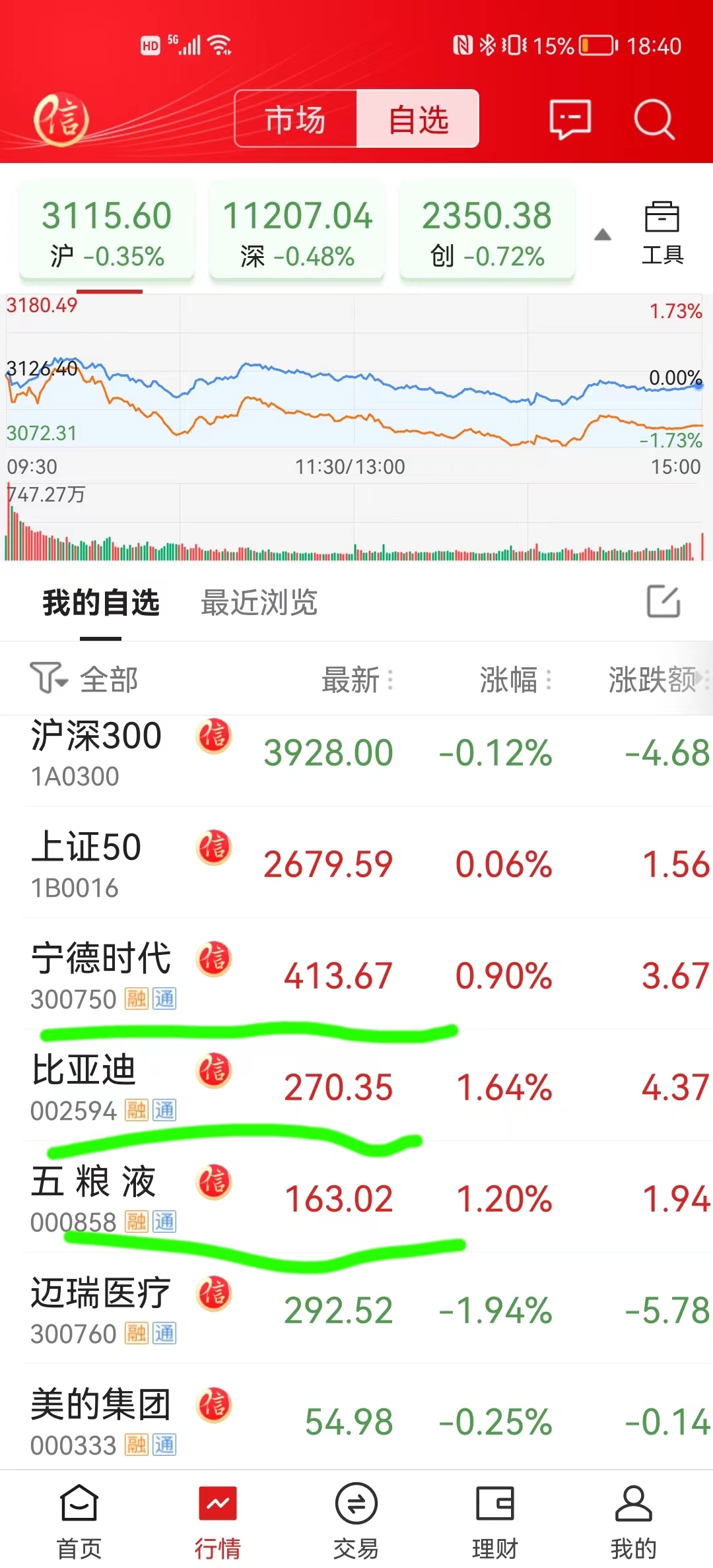View details for 比亚迪
Image resolution: width=713 pixels, height=1568 pixels.
click(x=356, y=1087)
